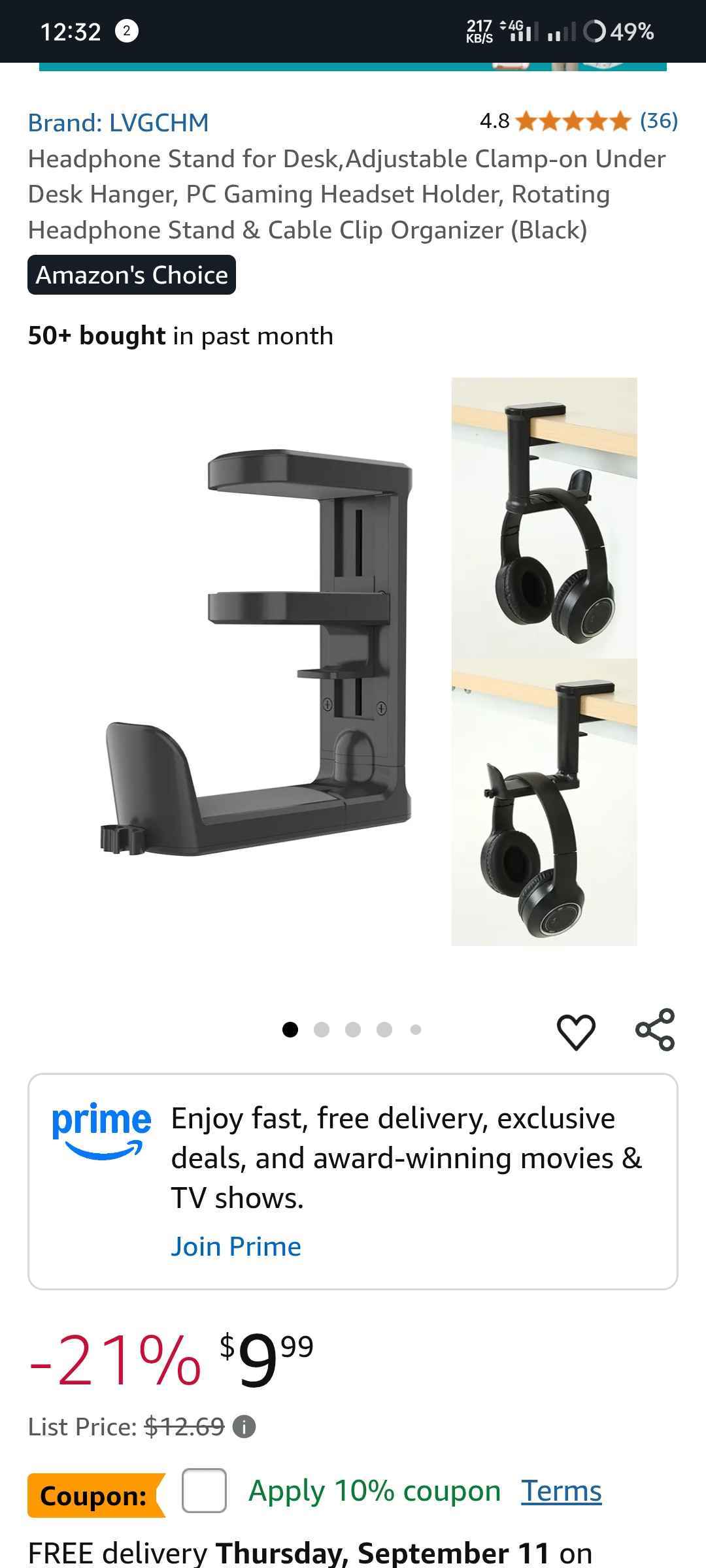Tap the Amazon's Choice badge
The width and height of the screenshot is (706, 1568).
pyautogui.click(x=131, y=275)
